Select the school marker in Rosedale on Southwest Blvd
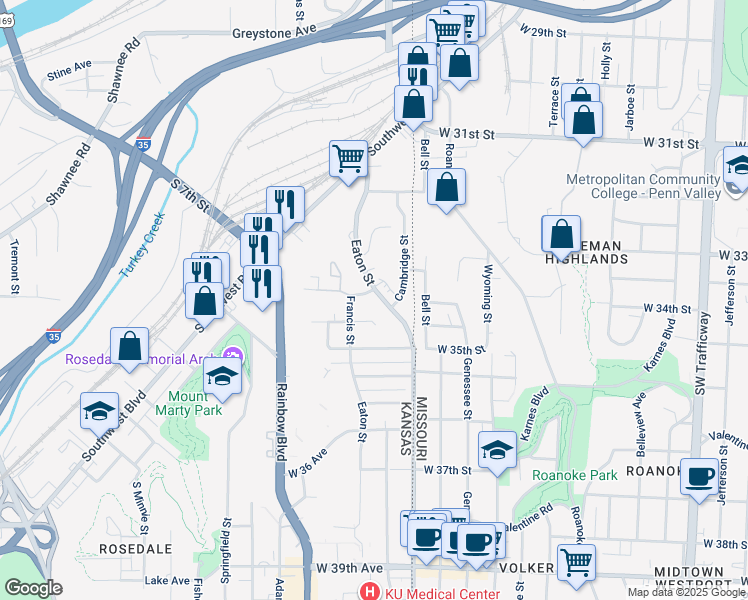Viewport: 748px width, 600px height. [x=99, y=410]
